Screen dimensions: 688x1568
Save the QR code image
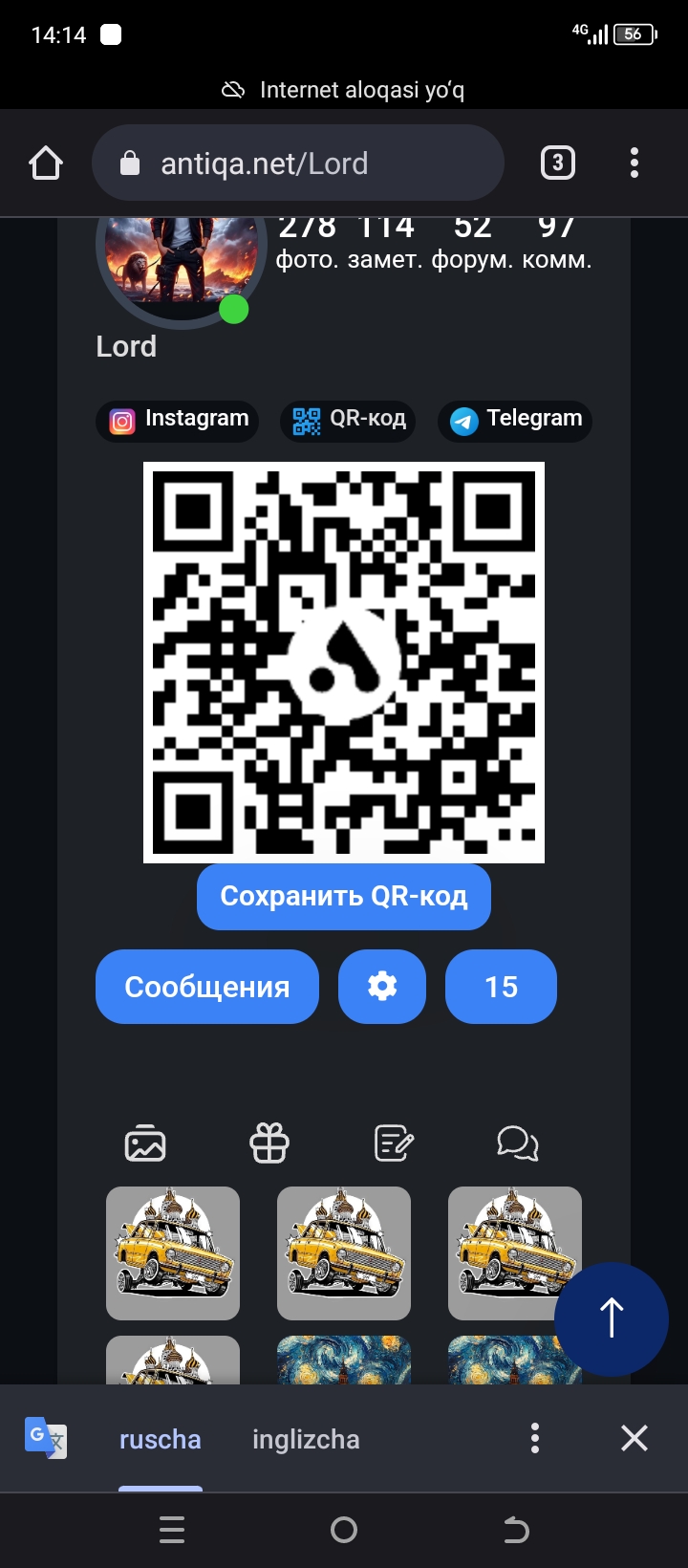[344, 897]
